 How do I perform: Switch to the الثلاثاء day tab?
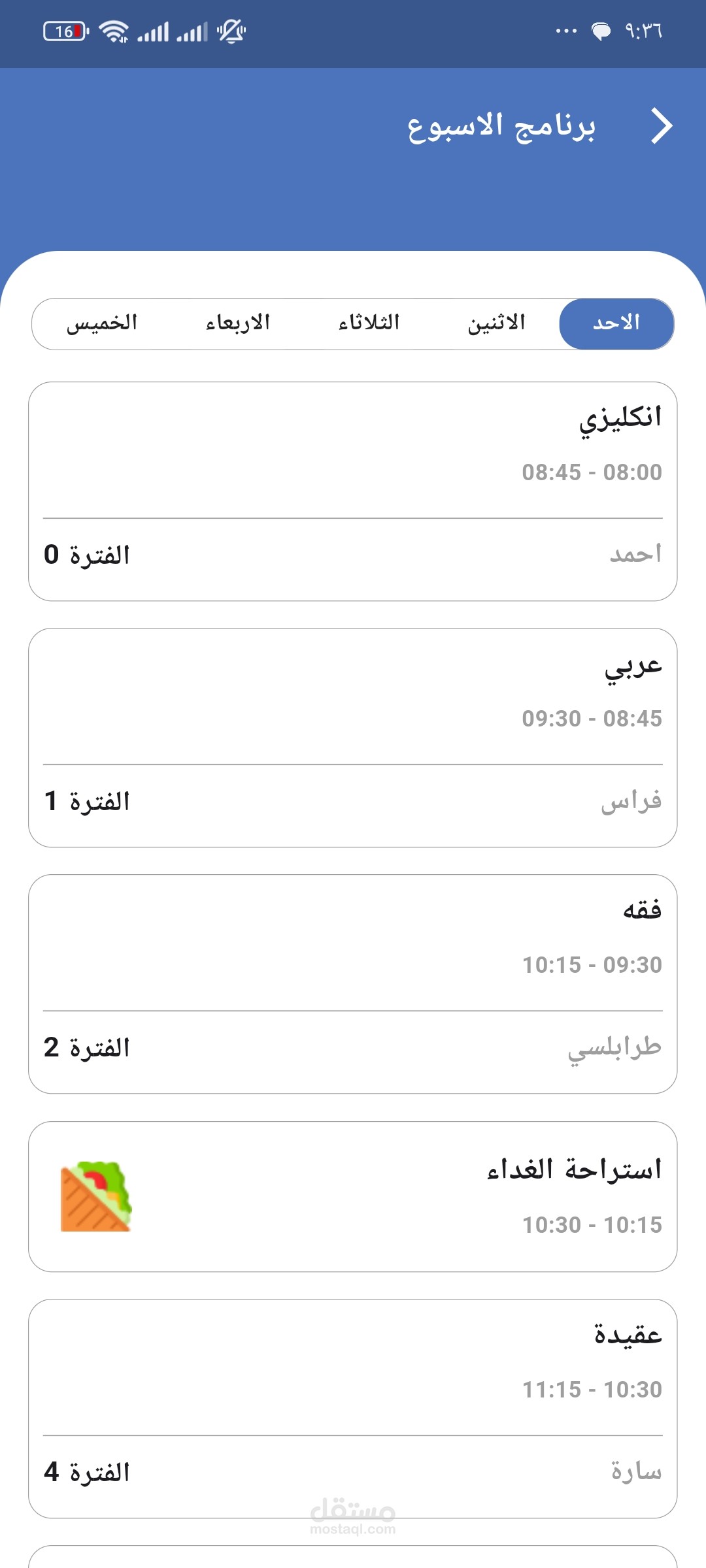pyautogui.click(x=369, y=323)
